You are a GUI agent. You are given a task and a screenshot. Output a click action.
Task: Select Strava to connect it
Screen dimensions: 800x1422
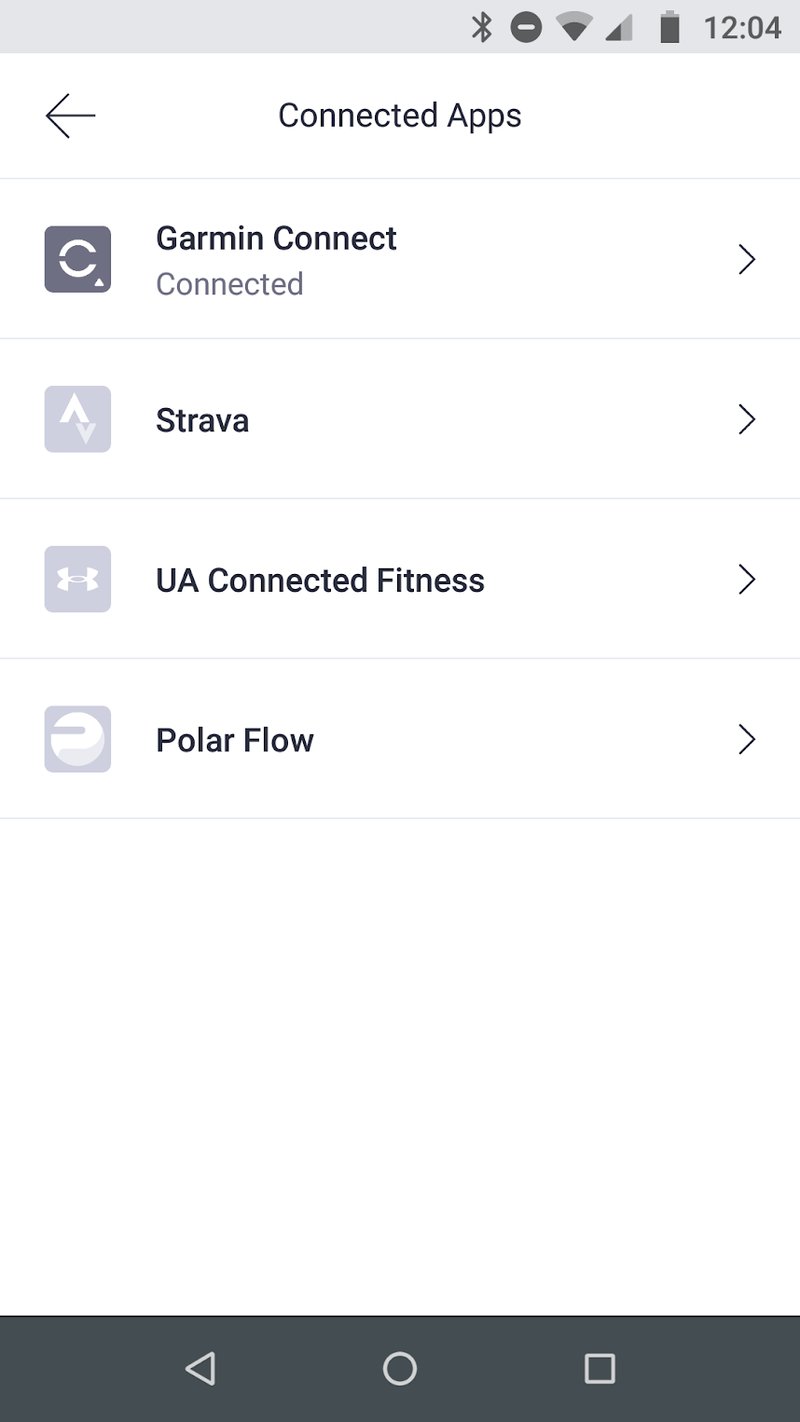[400, 419]
